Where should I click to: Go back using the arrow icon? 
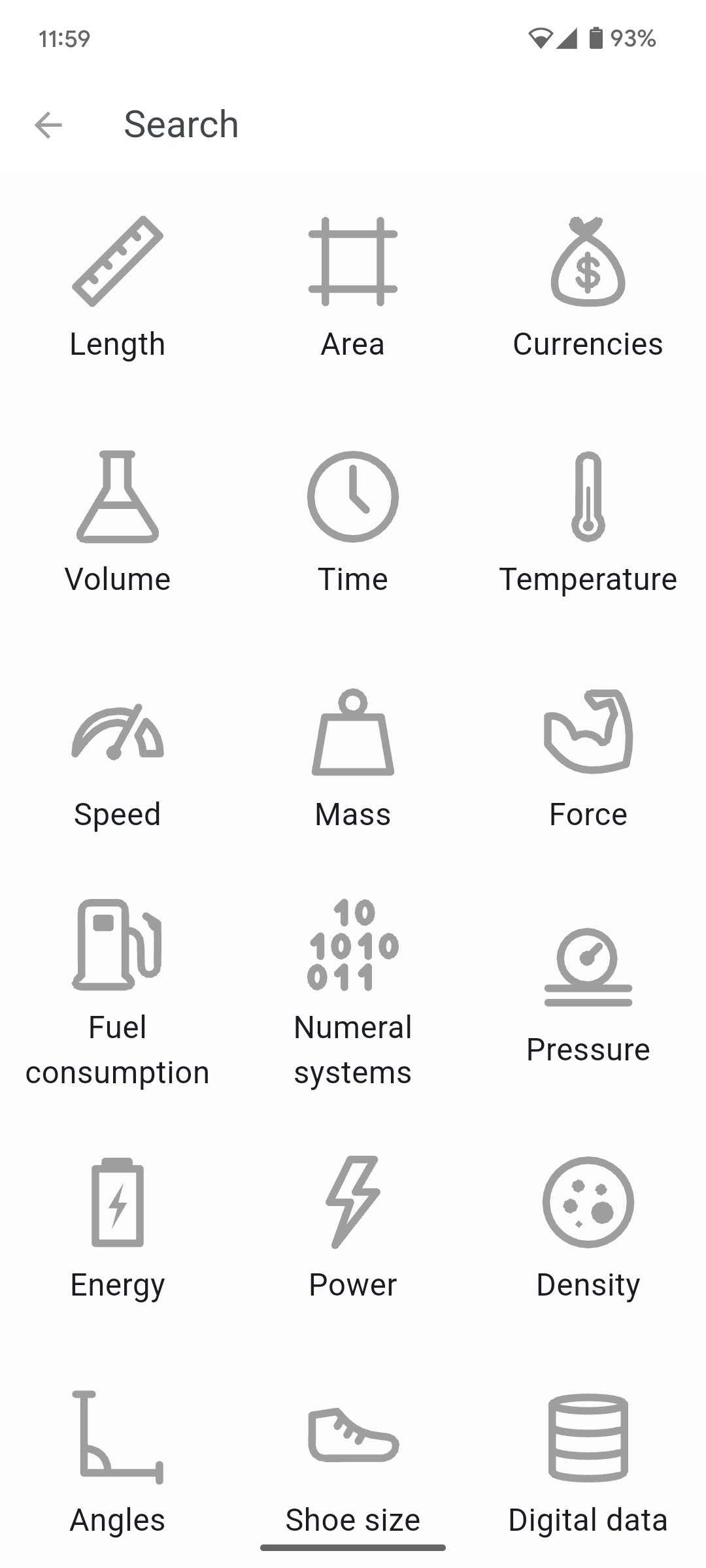pos(48,125)
